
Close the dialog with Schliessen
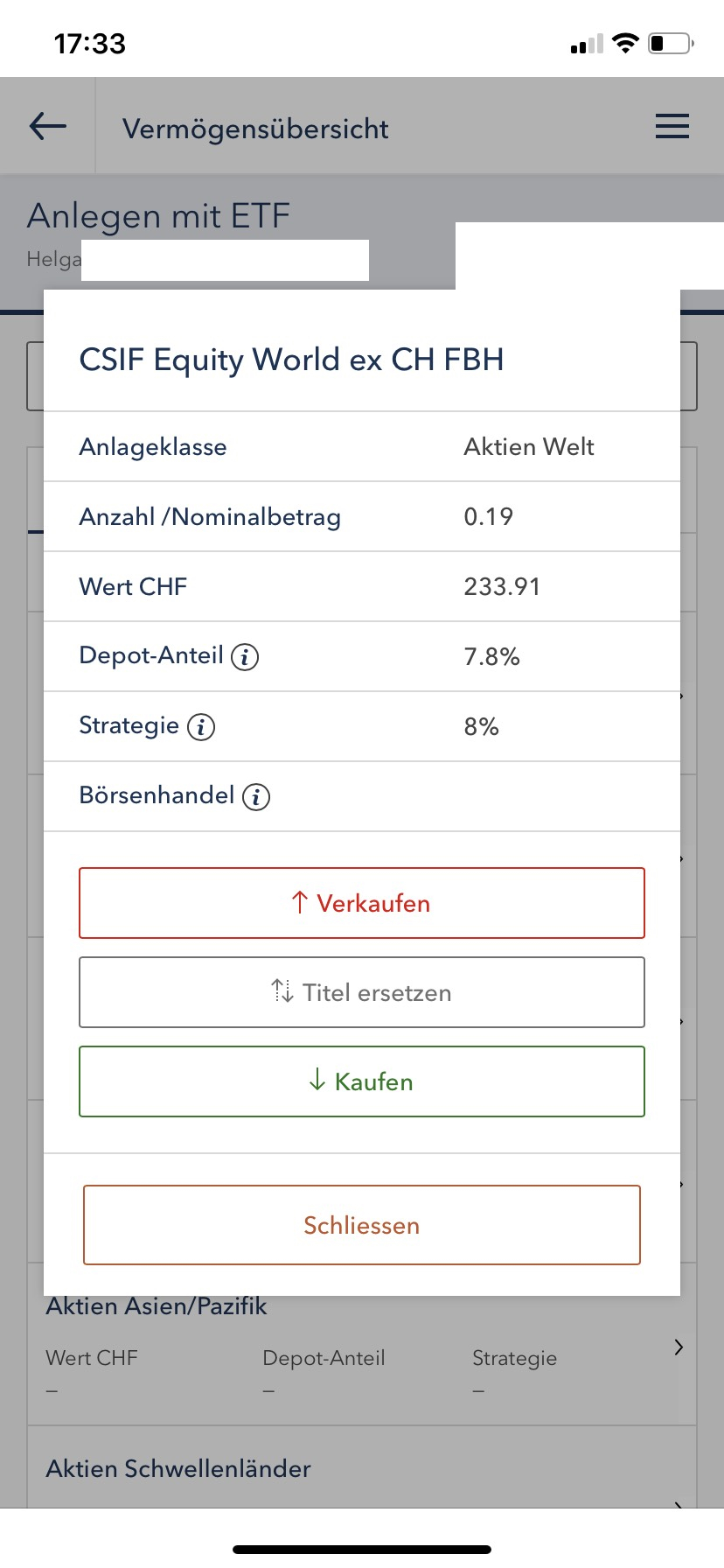coord(362,1225)
